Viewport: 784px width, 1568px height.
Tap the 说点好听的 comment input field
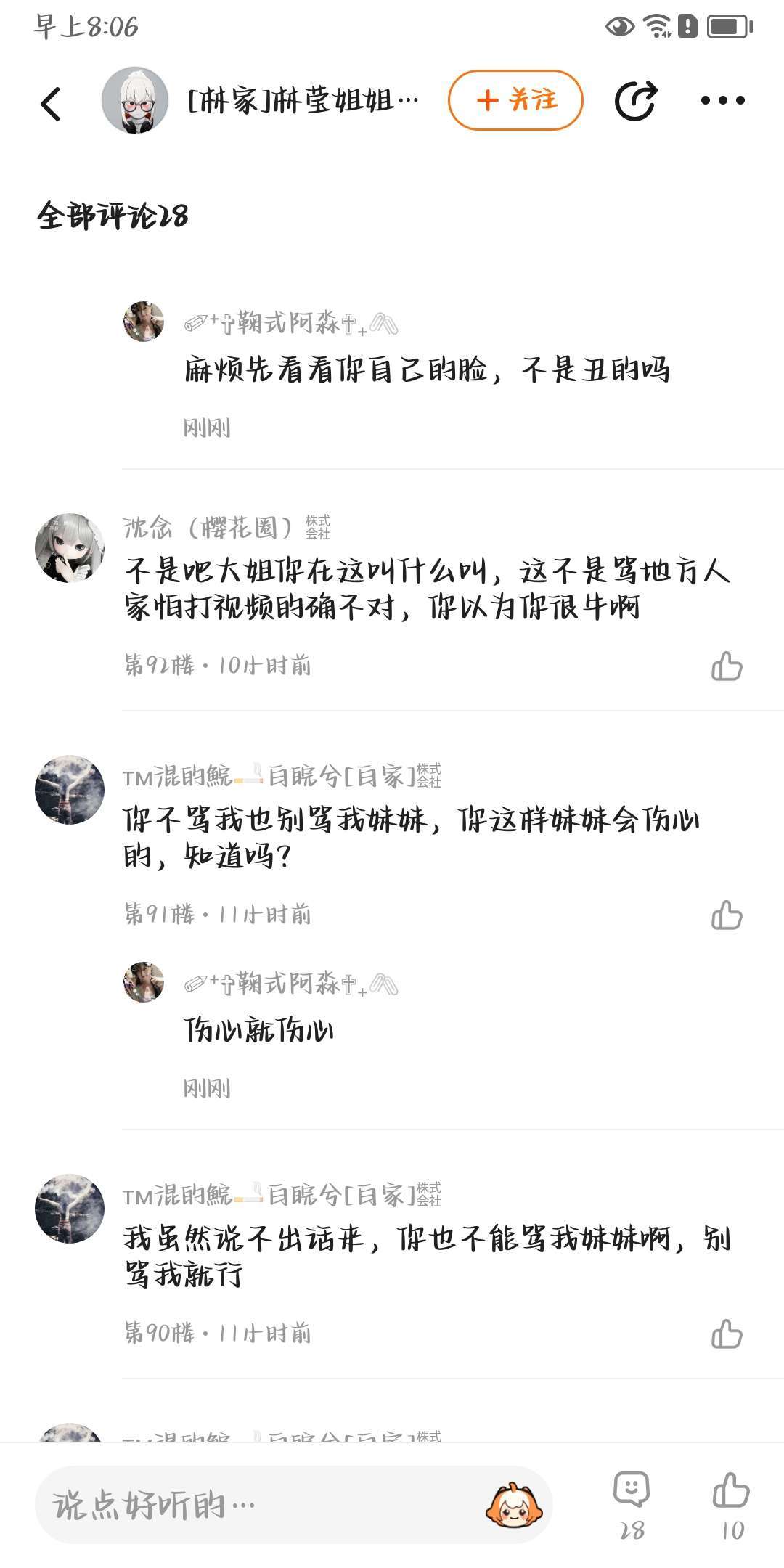pyautogui.click(x=261, y=1505)
